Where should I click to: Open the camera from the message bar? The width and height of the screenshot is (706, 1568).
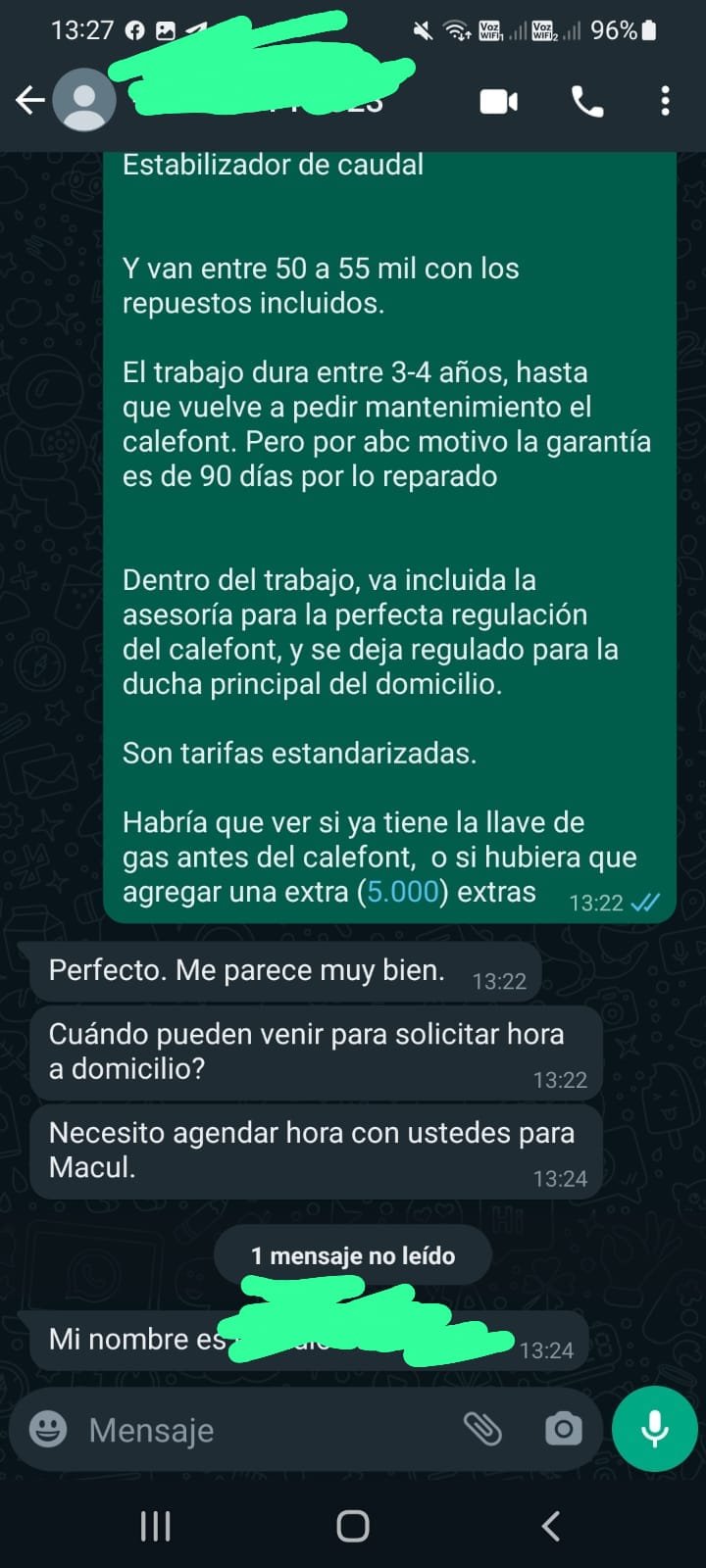tap(563, 1429)
